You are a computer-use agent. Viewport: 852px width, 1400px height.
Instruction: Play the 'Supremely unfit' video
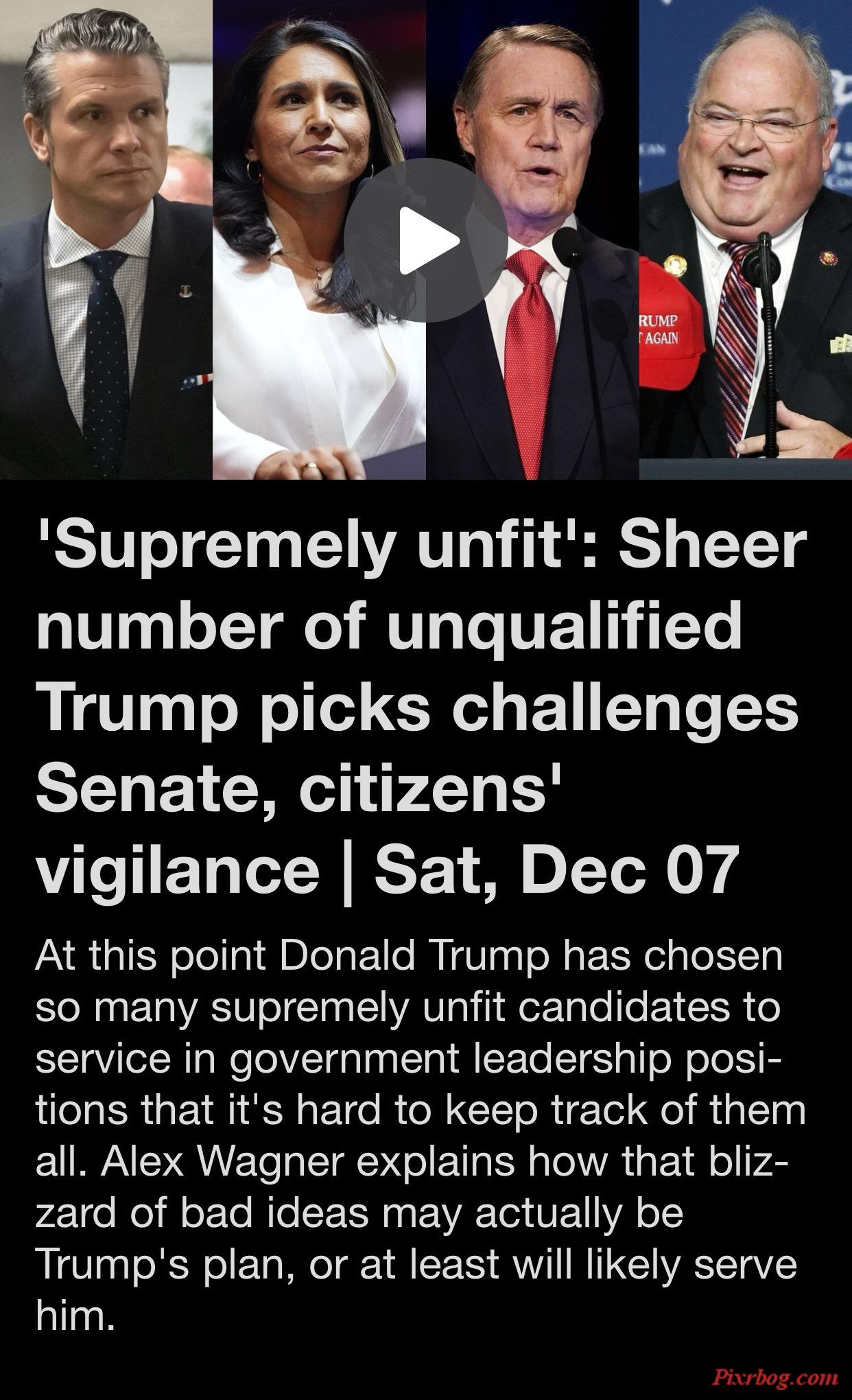pyautogui.click(x=426, y=240)
